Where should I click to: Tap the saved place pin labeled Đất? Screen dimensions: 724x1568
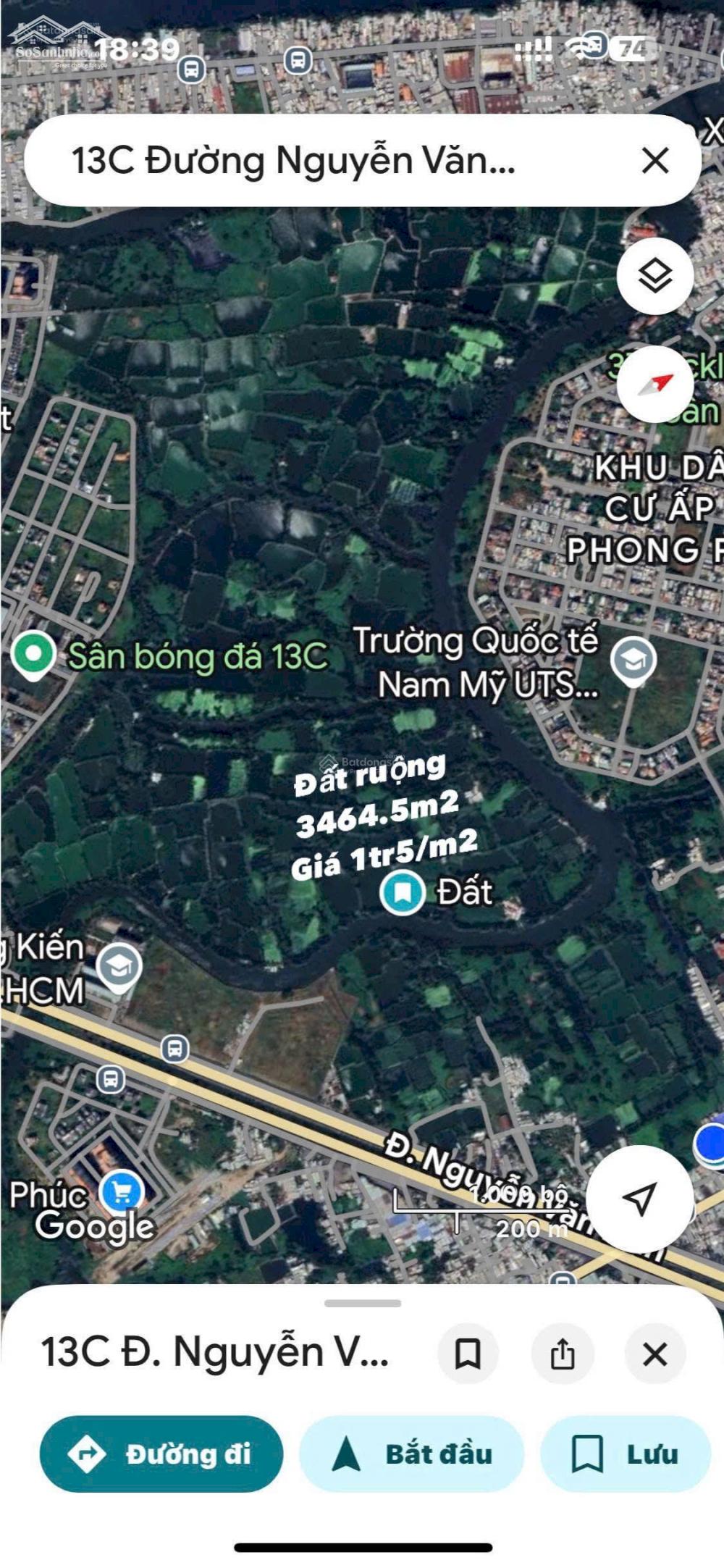[403, 892]
